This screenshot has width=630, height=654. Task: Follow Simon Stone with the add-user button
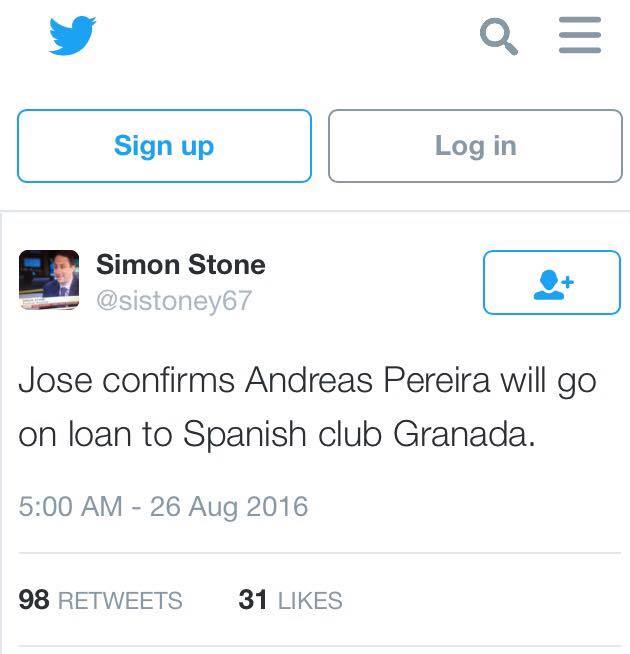(551, 283)
